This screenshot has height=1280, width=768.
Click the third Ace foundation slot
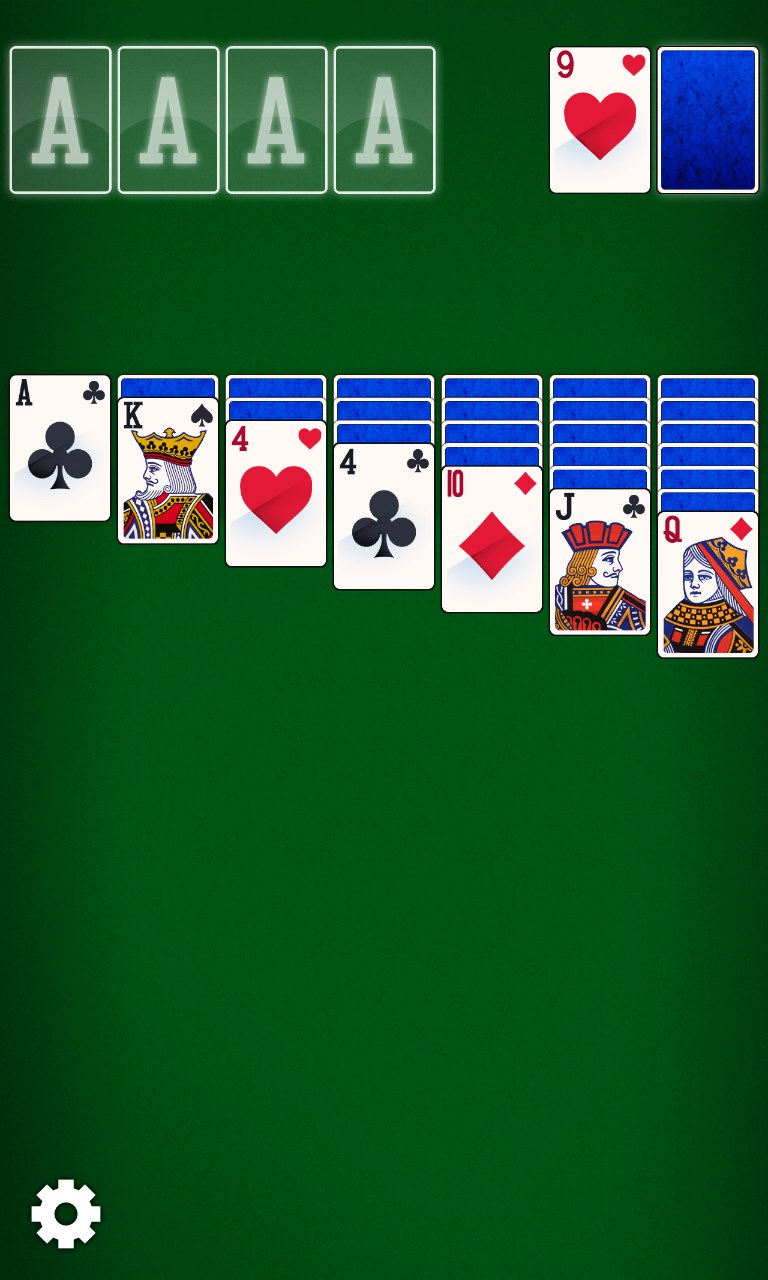pos(275,118)
